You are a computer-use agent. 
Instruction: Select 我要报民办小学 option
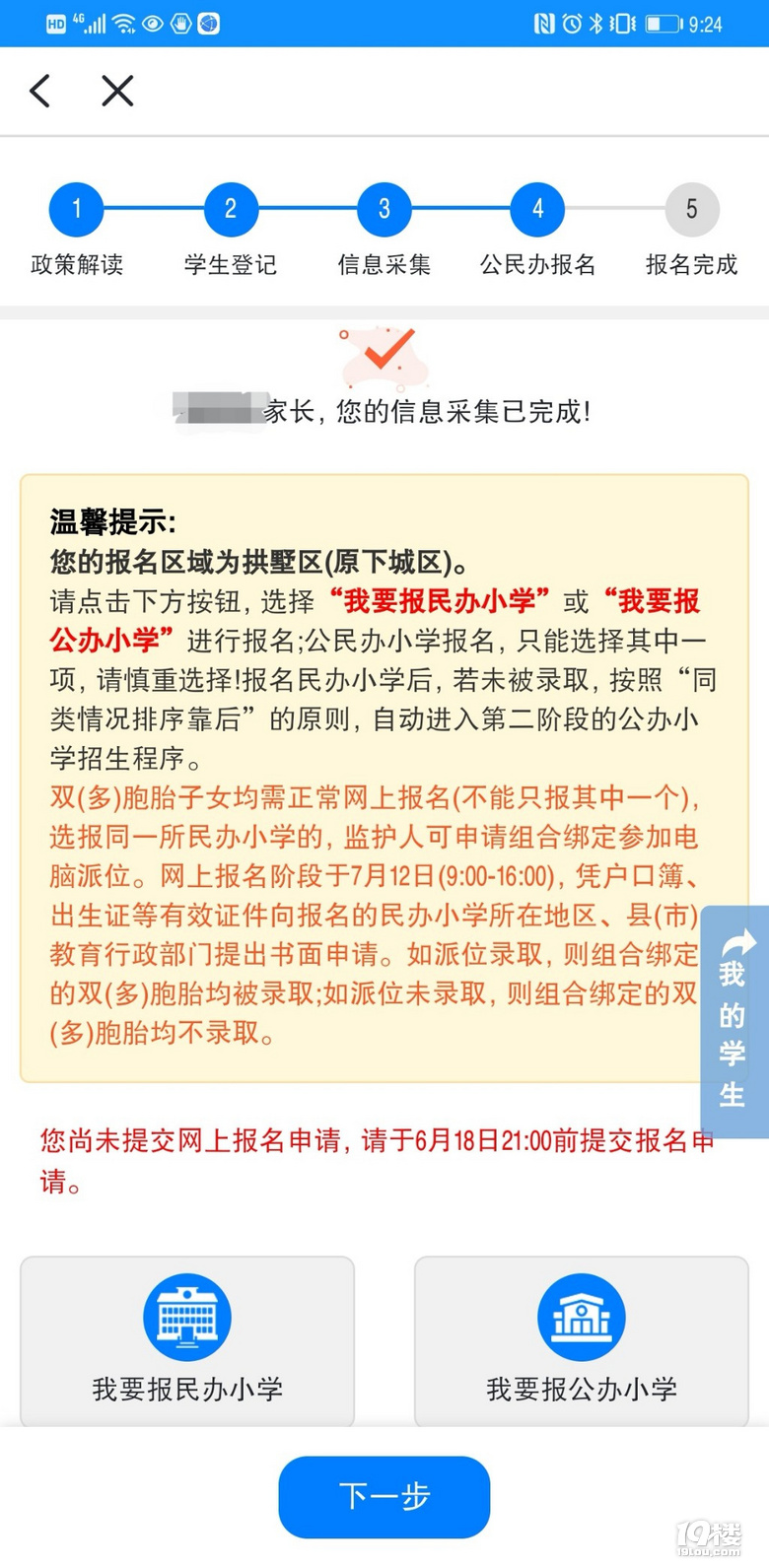point(187,1340)
